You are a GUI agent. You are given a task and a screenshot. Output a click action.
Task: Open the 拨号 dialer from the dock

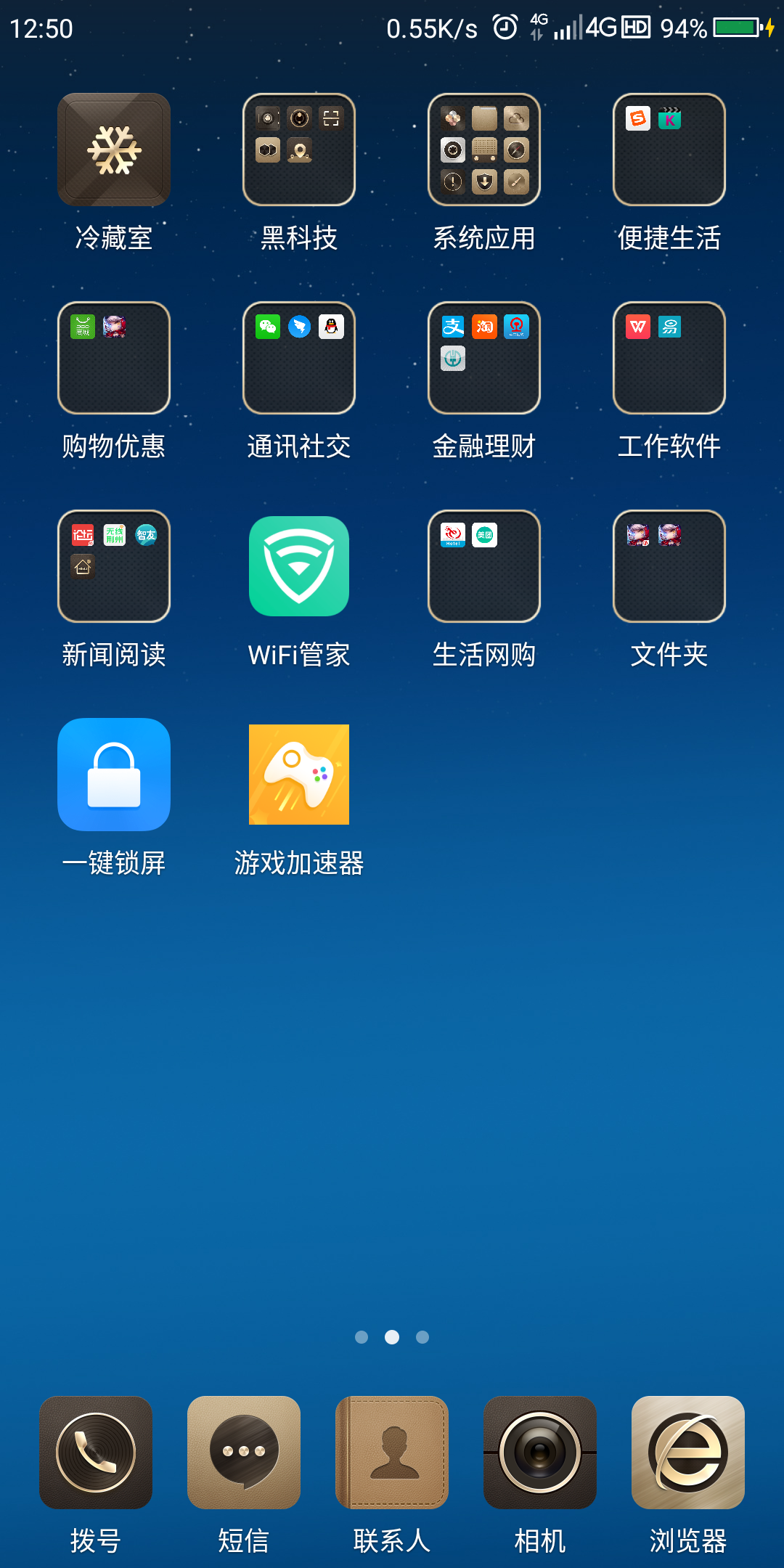coord(97,1453)
